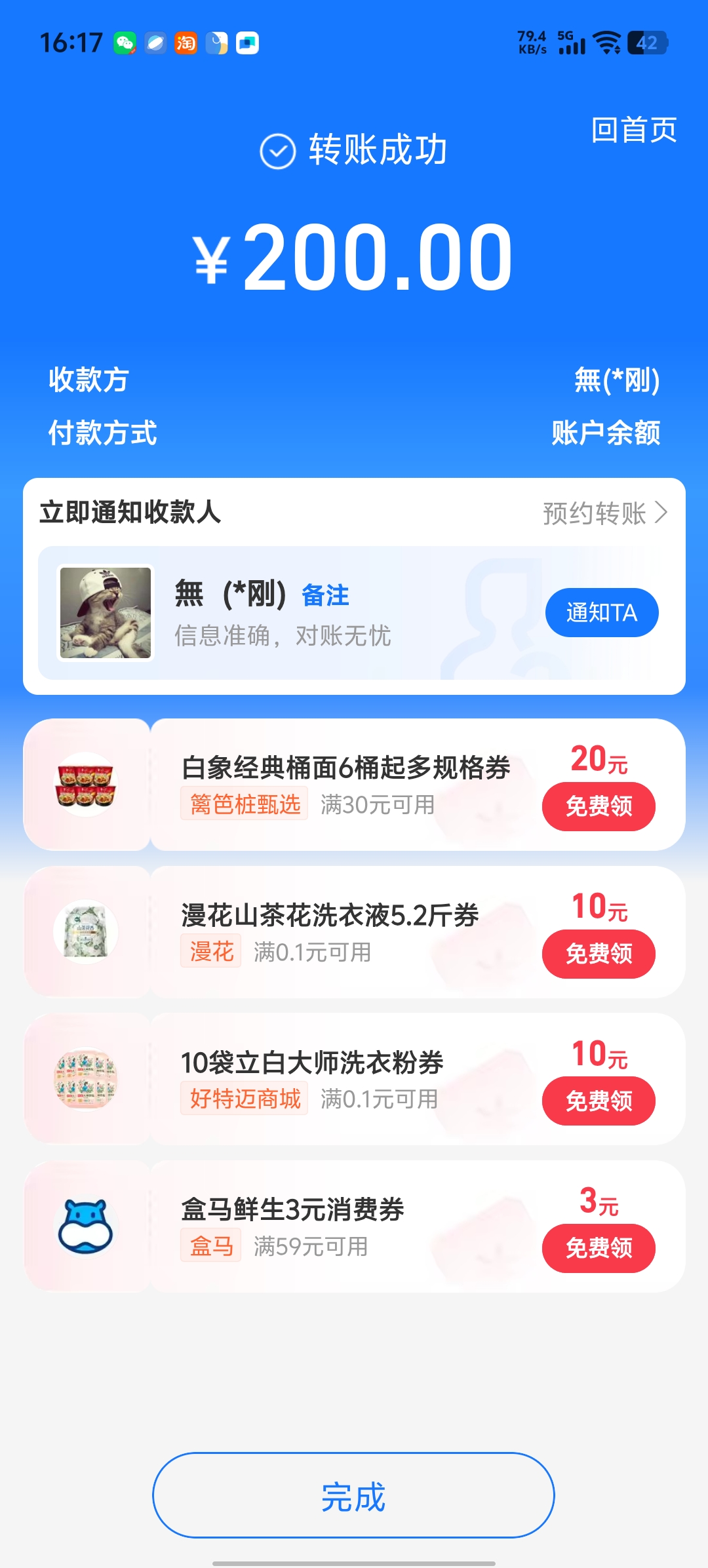This screenshot has width=708, height=1568.
Task: Open 预约转账 scheduled transfer
Action: 604,513
